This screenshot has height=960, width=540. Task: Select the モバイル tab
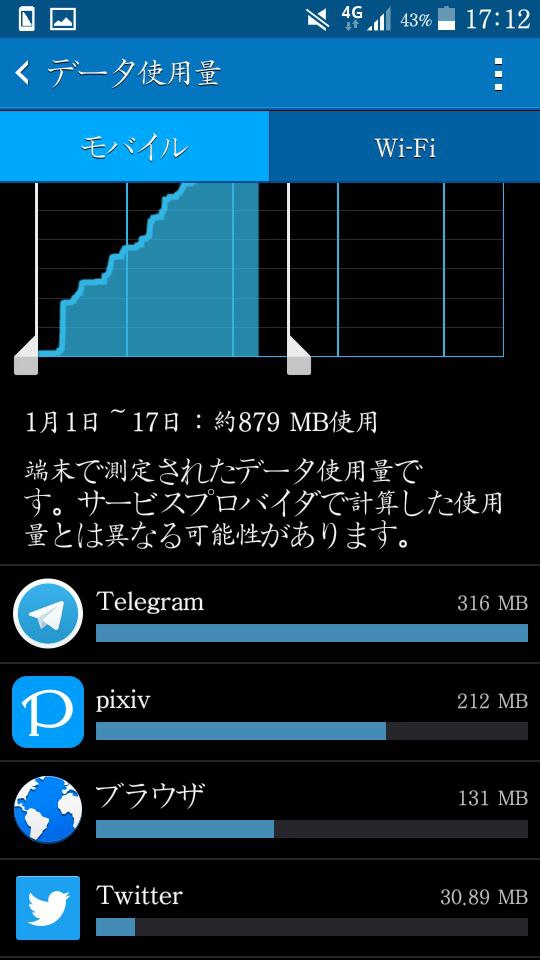(x=134, y=147)
